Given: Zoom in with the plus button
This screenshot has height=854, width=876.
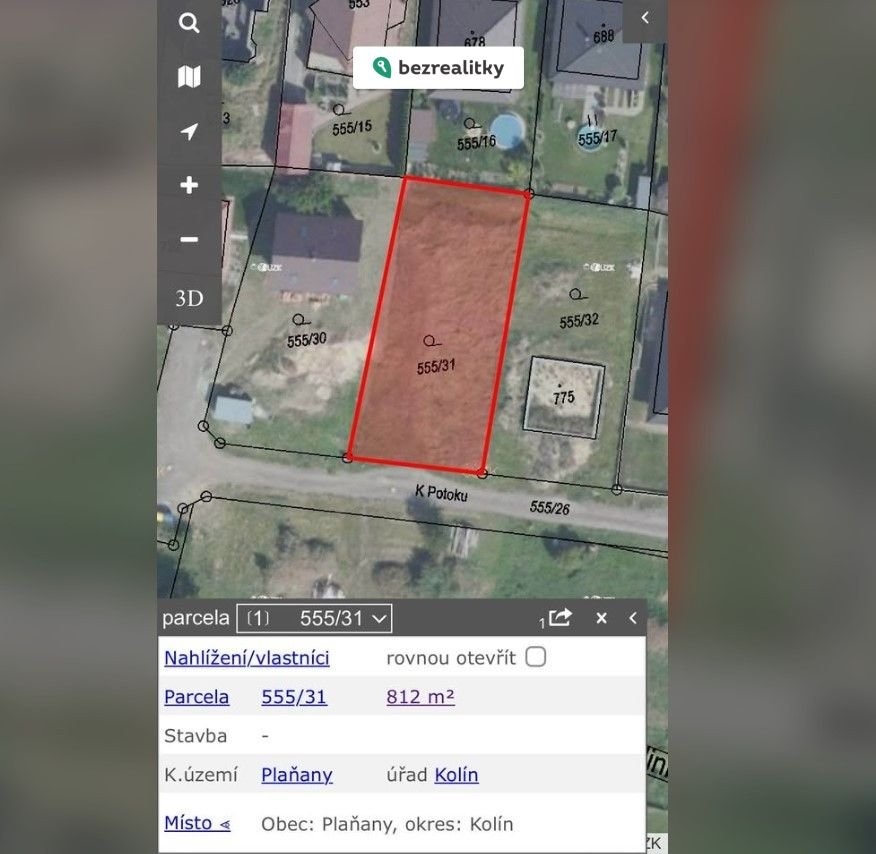Looking at the screenshot, I should tap(189, 185).
